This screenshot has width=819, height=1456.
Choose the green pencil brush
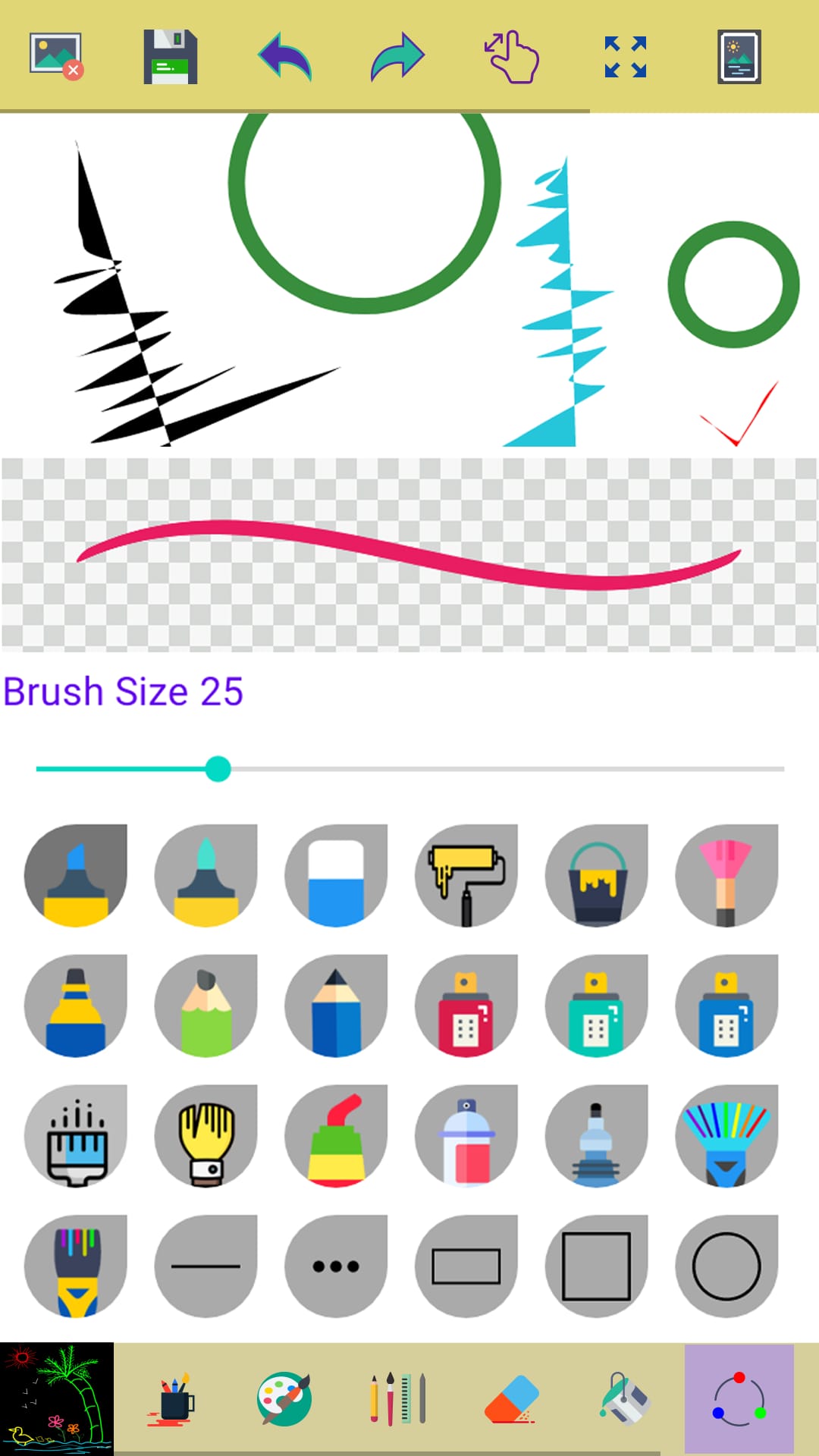(x=206, y=1006)
